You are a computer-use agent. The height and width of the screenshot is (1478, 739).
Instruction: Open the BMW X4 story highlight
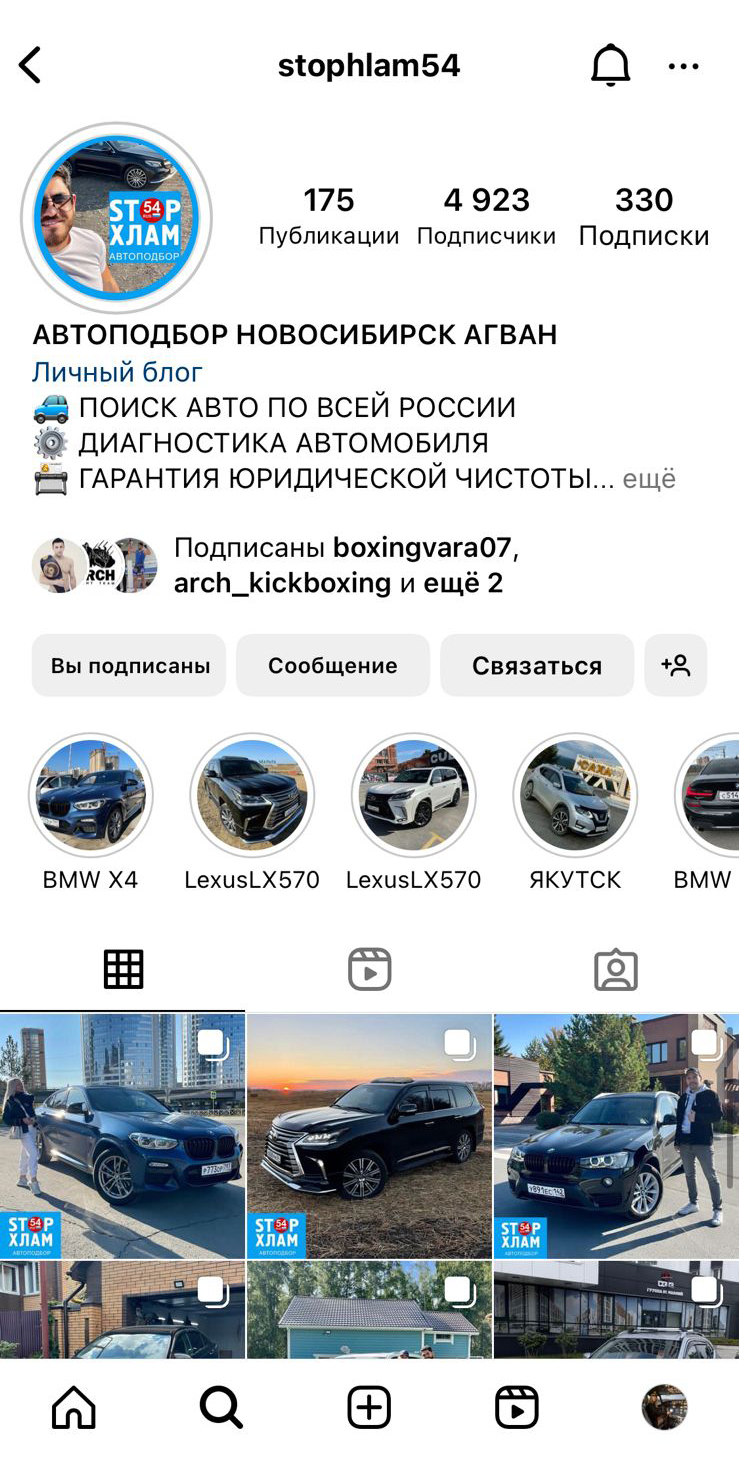(x=90, y=796)
